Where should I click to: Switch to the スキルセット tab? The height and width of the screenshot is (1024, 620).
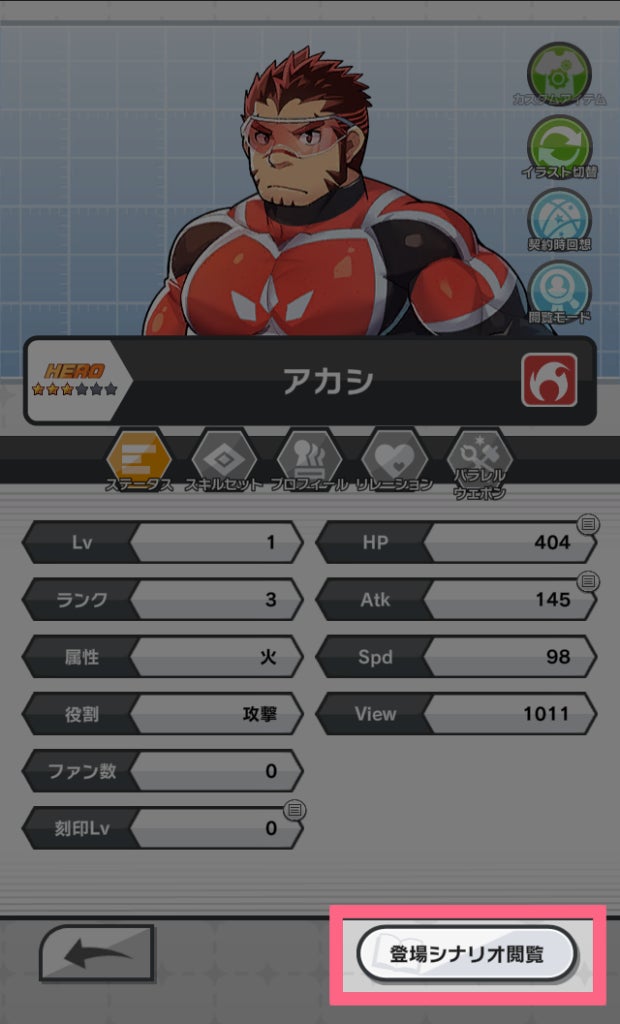(x=224, y=459)
